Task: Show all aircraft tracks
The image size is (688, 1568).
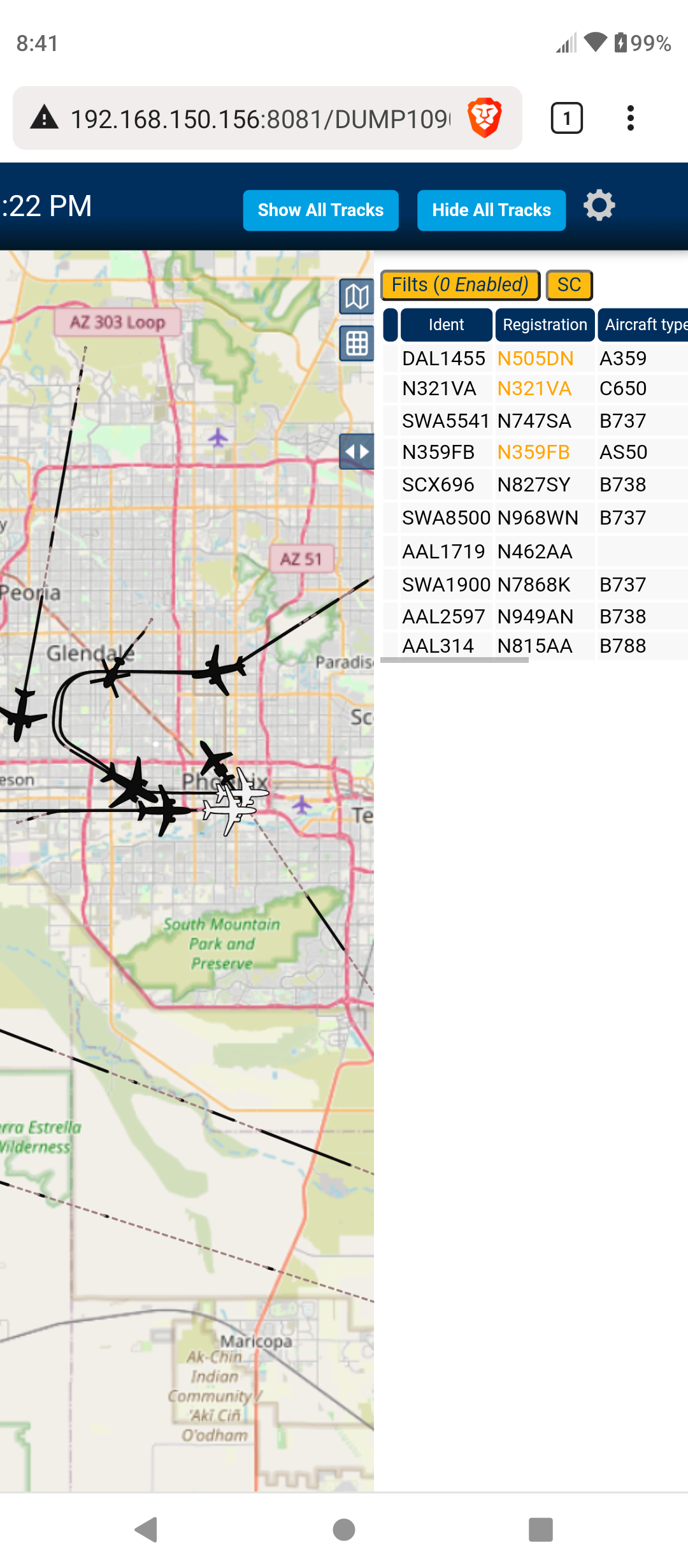Action: (x=320, y=210)
